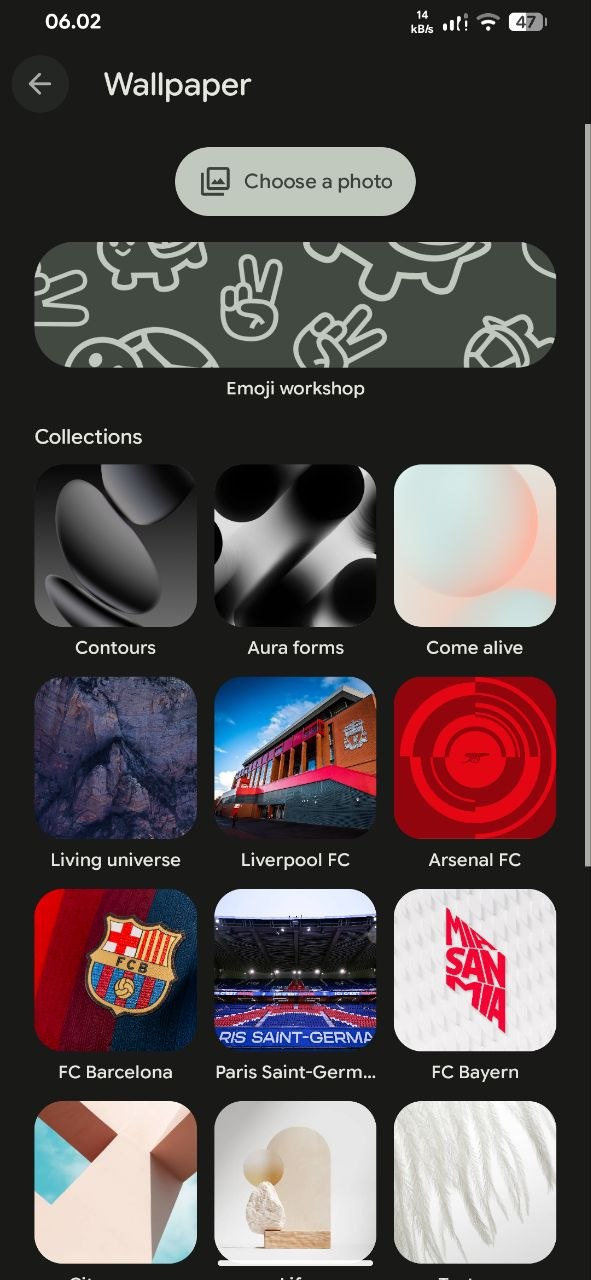This screenshot has width=591, height=1280.
Task: Open the Liverpool FC collection
Action: (x=295, y=758)
